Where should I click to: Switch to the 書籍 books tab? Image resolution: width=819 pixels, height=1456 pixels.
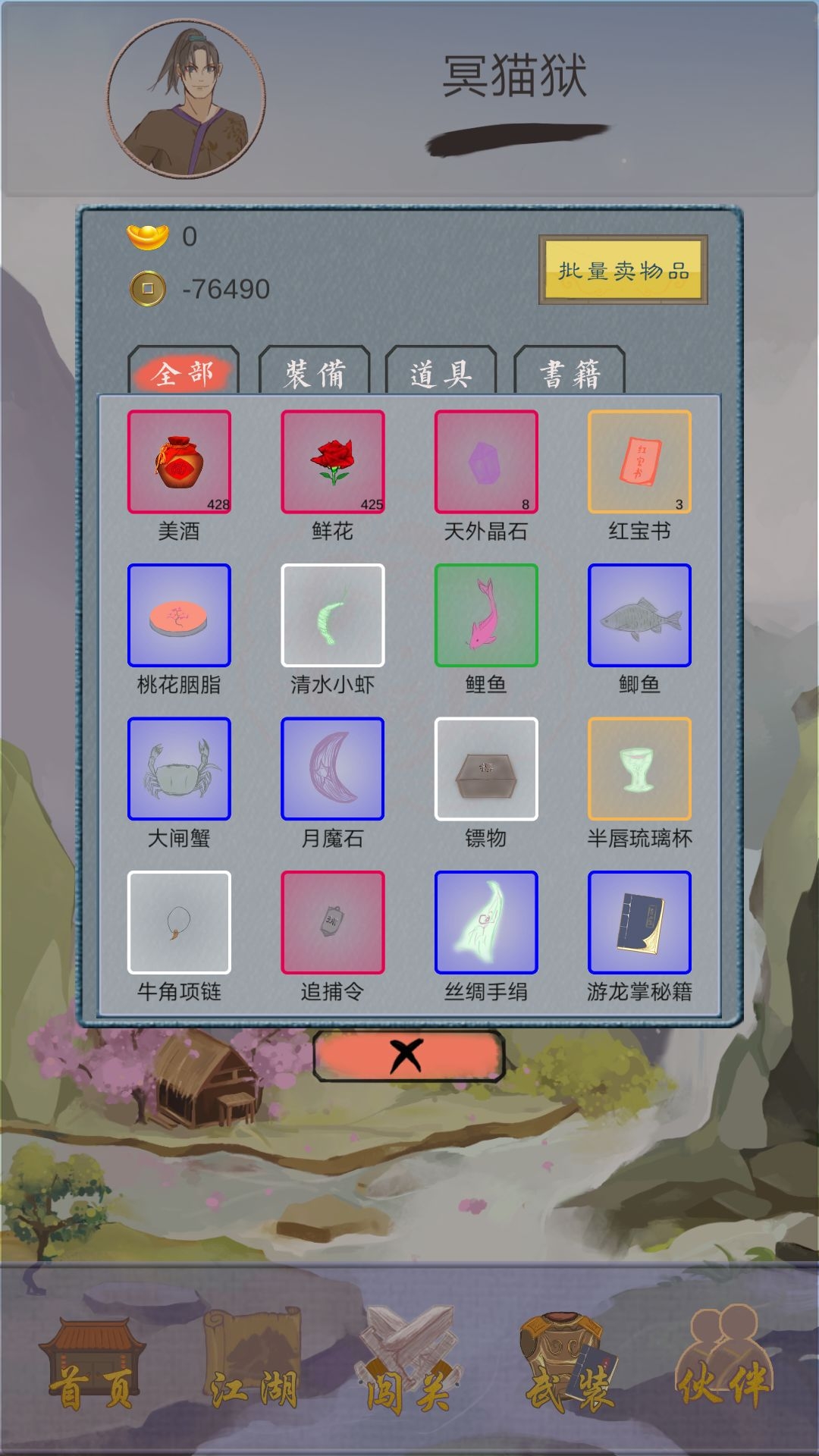tap(570, 373)
